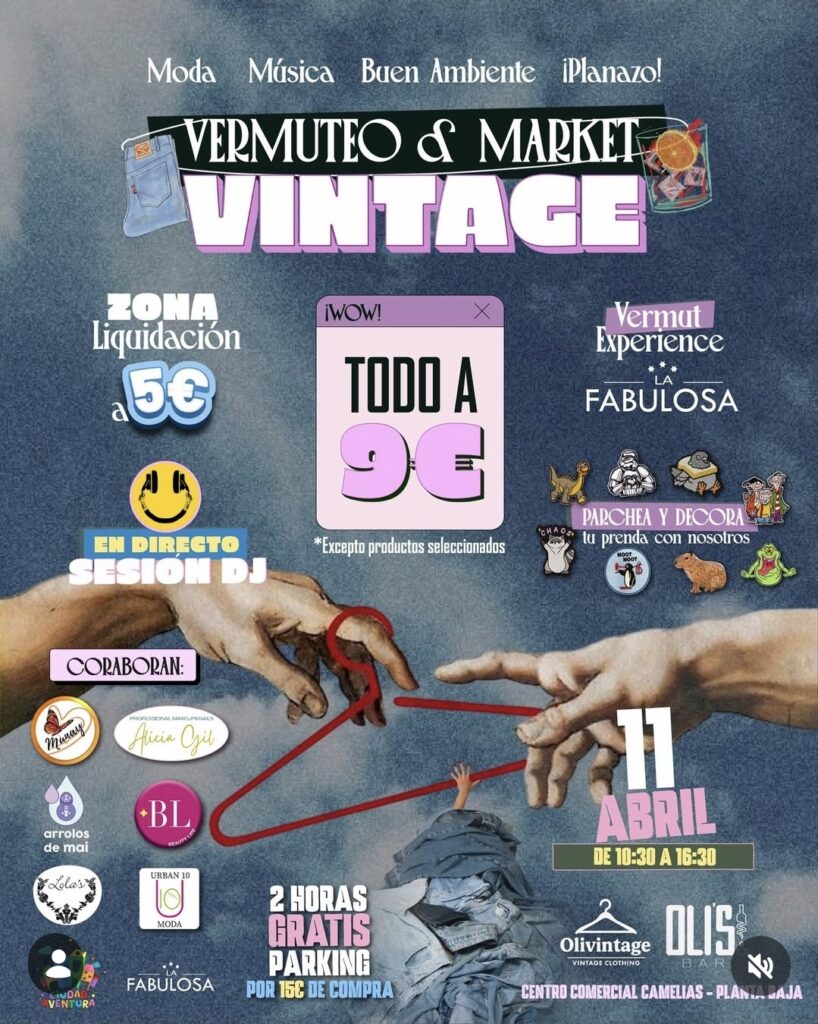Image resolution: width=818 pixels, height=1024 pixels.
Task: Unmute the video sound
Action: coord(760,966)
